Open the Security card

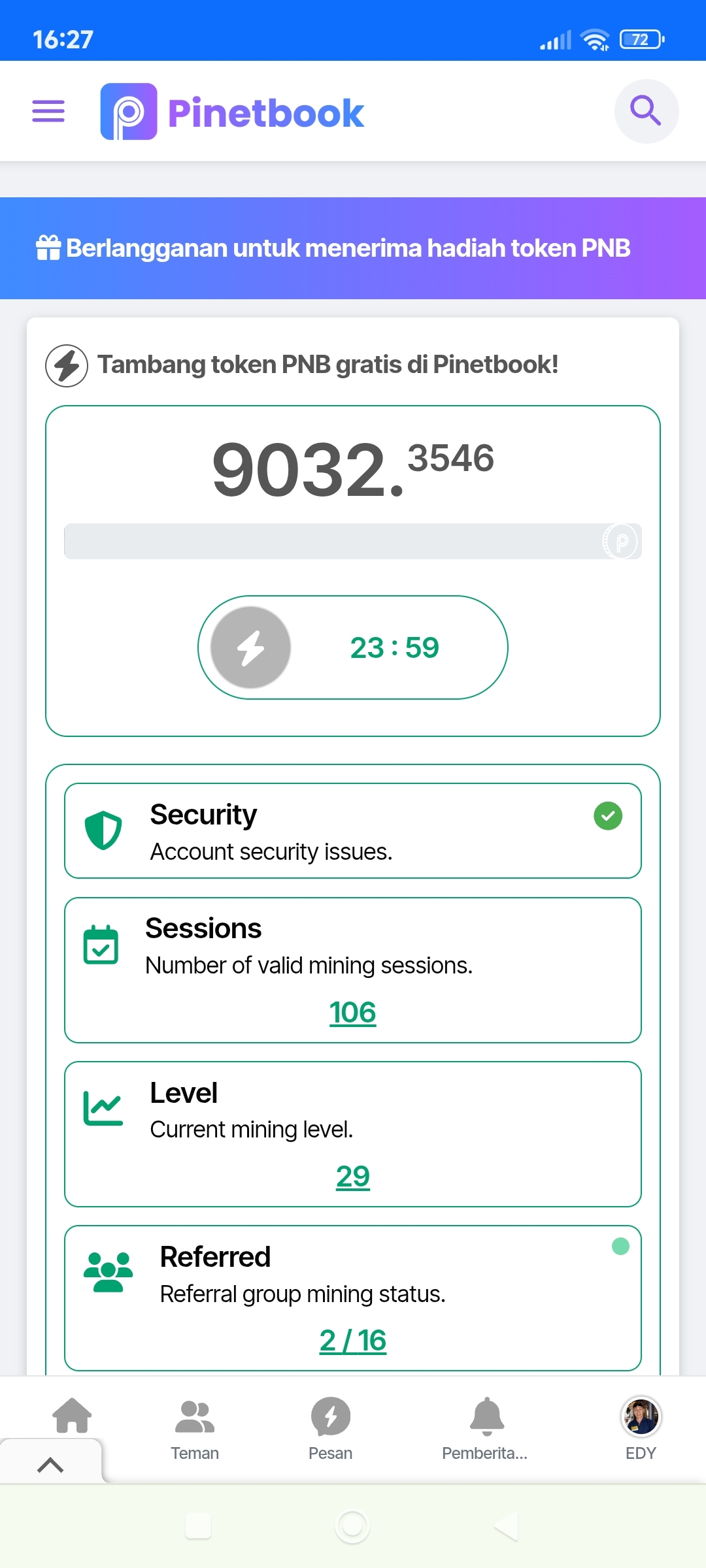[353, 830]
